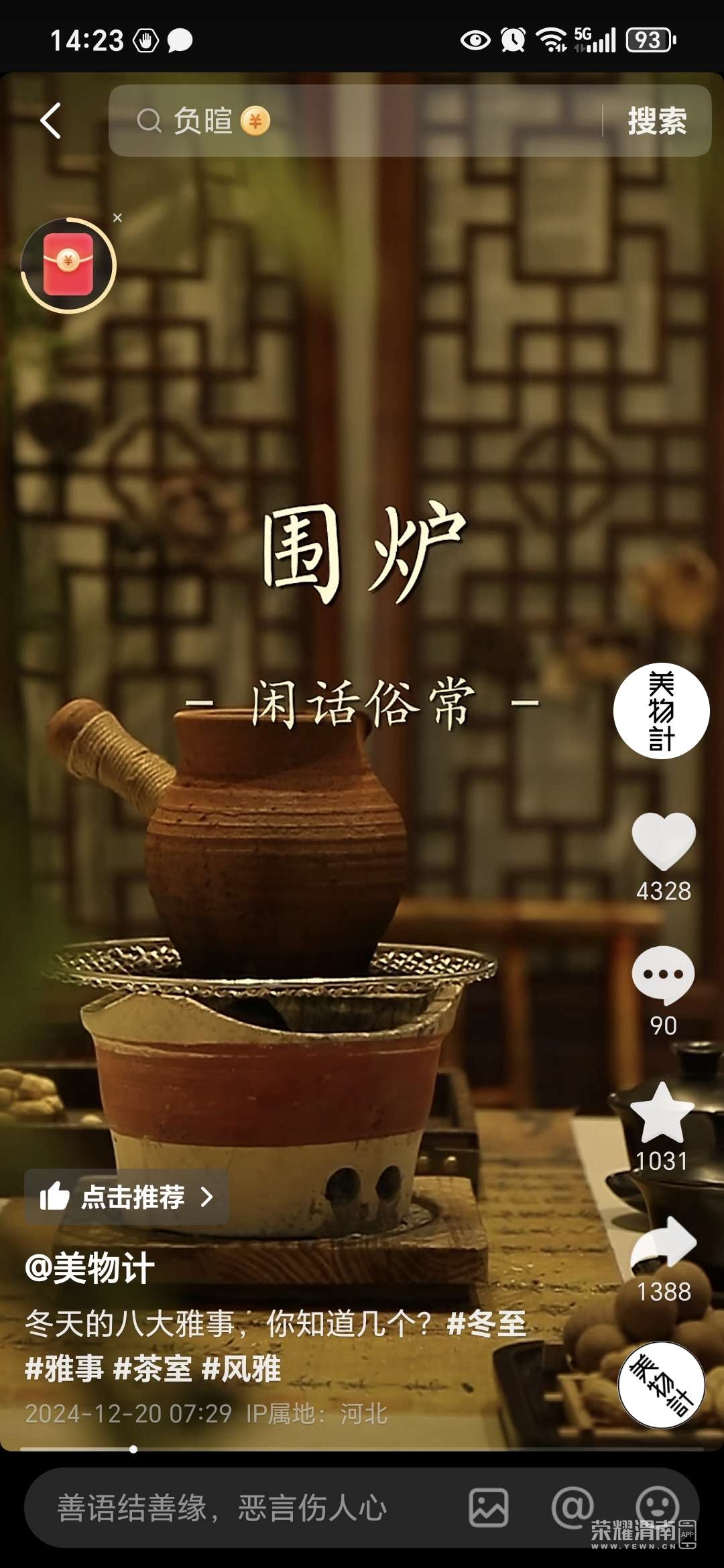Image resolution: width=724 pixels, height=1568 pixels.
Task: Like this video with the heart
Action: click(x=663, y=842)
